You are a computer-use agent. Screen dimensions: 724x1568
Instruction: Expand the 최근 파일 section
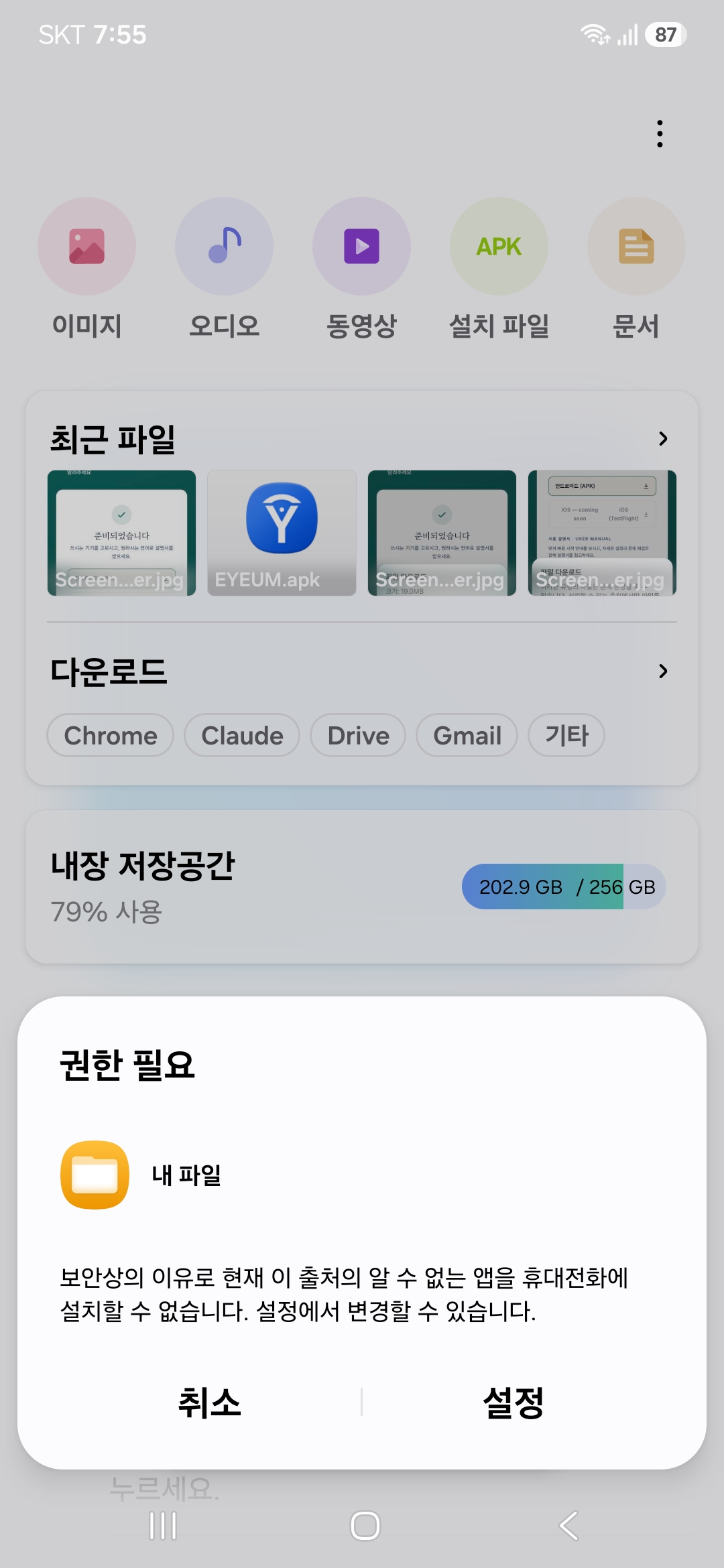(663, 439)
